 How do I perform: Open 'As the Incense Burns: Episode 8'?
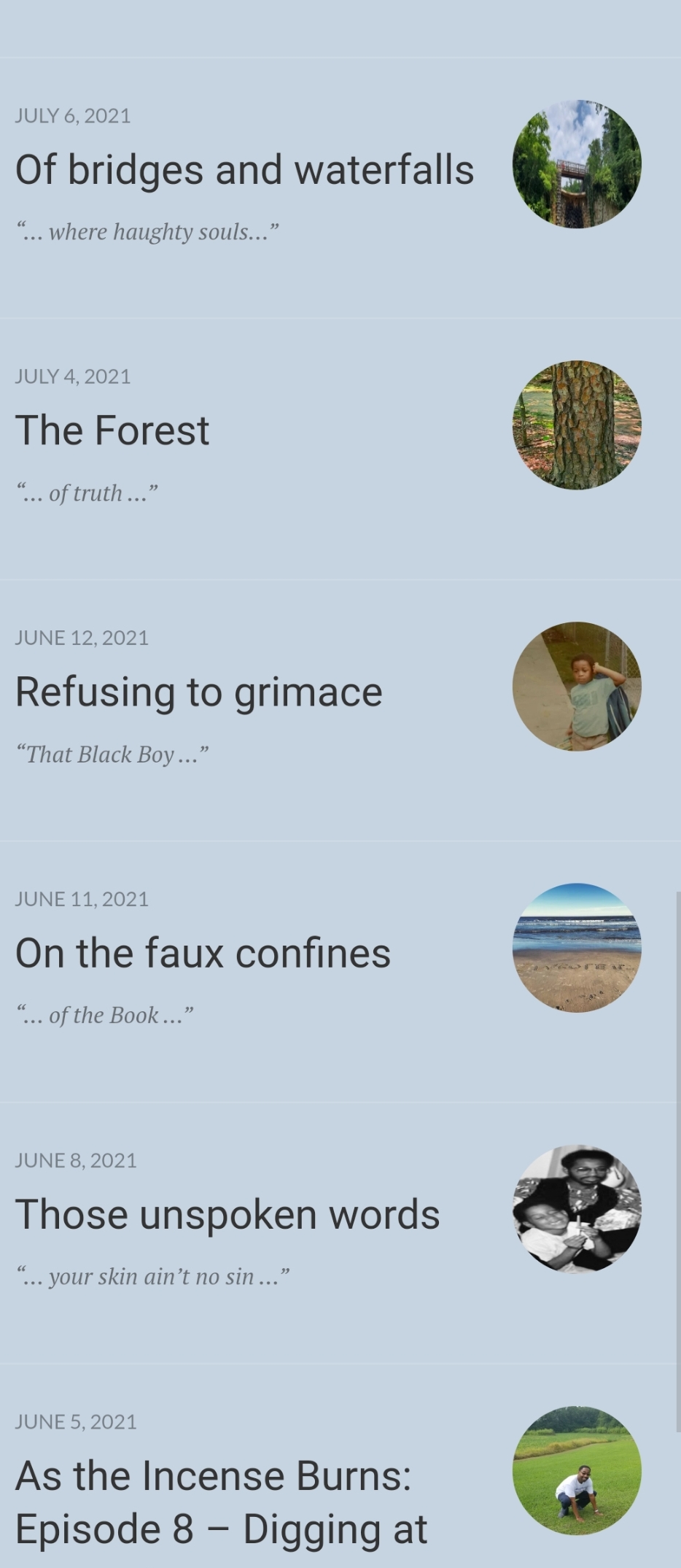click(x=220, y=1502)
